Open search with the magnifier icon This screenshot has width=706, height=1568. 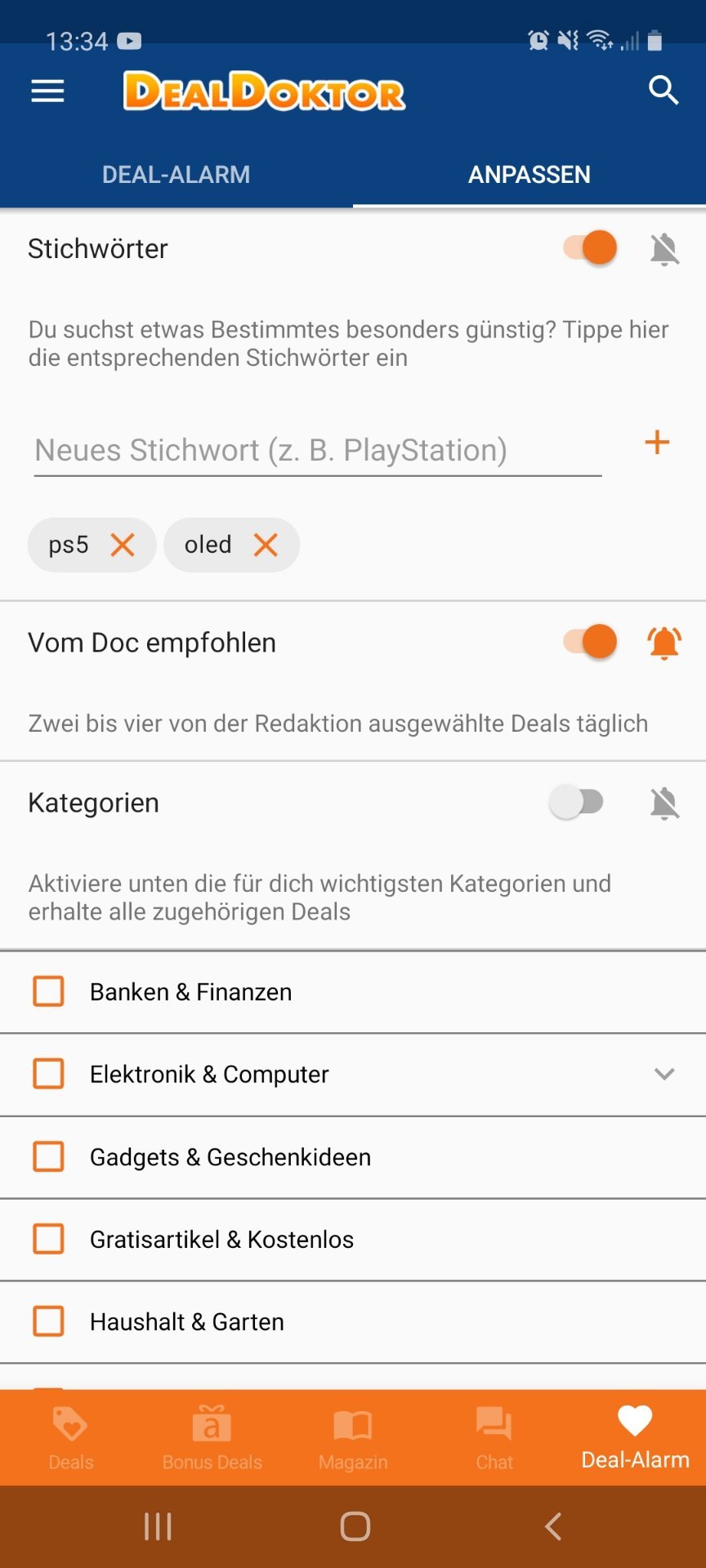coord(664,91)
